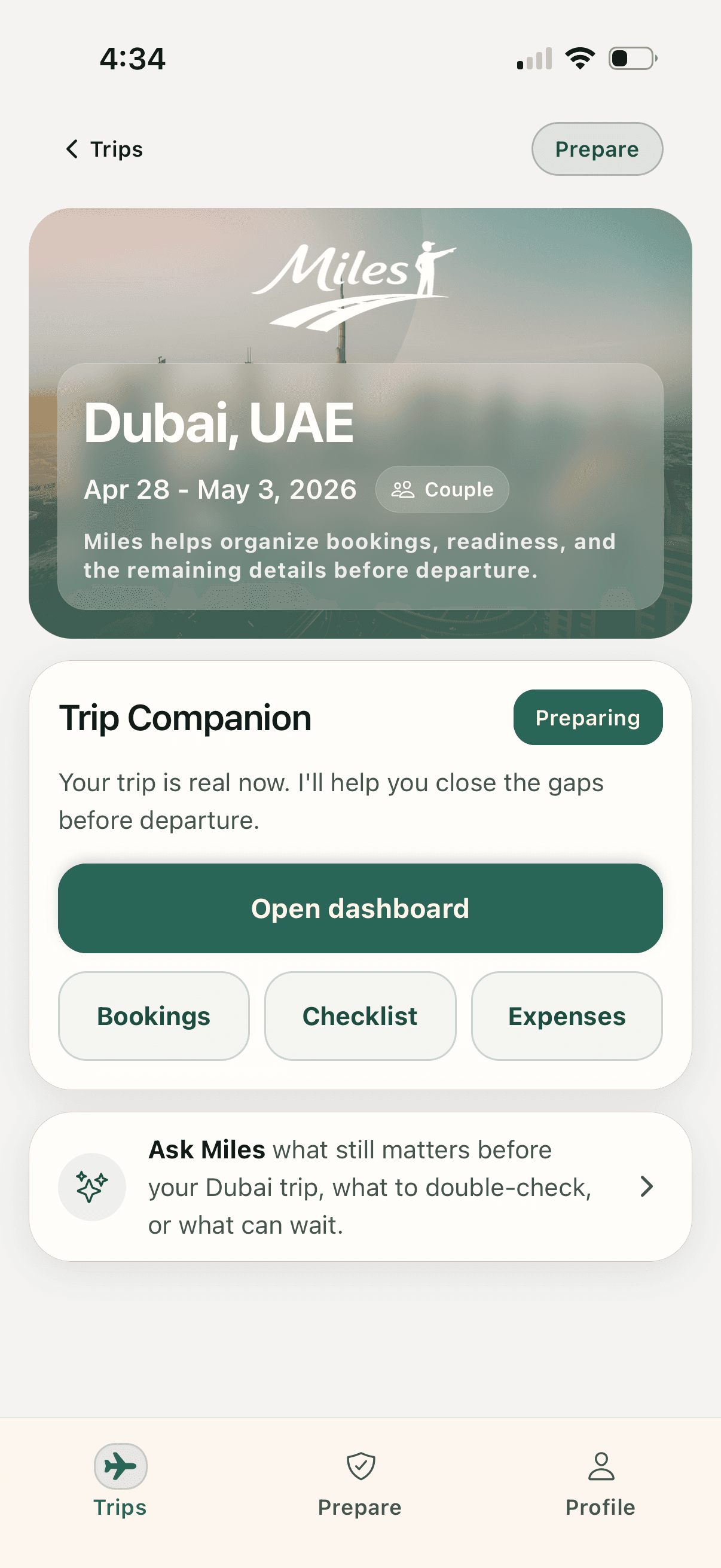Open Expenses for the trip

[566, 1015]
